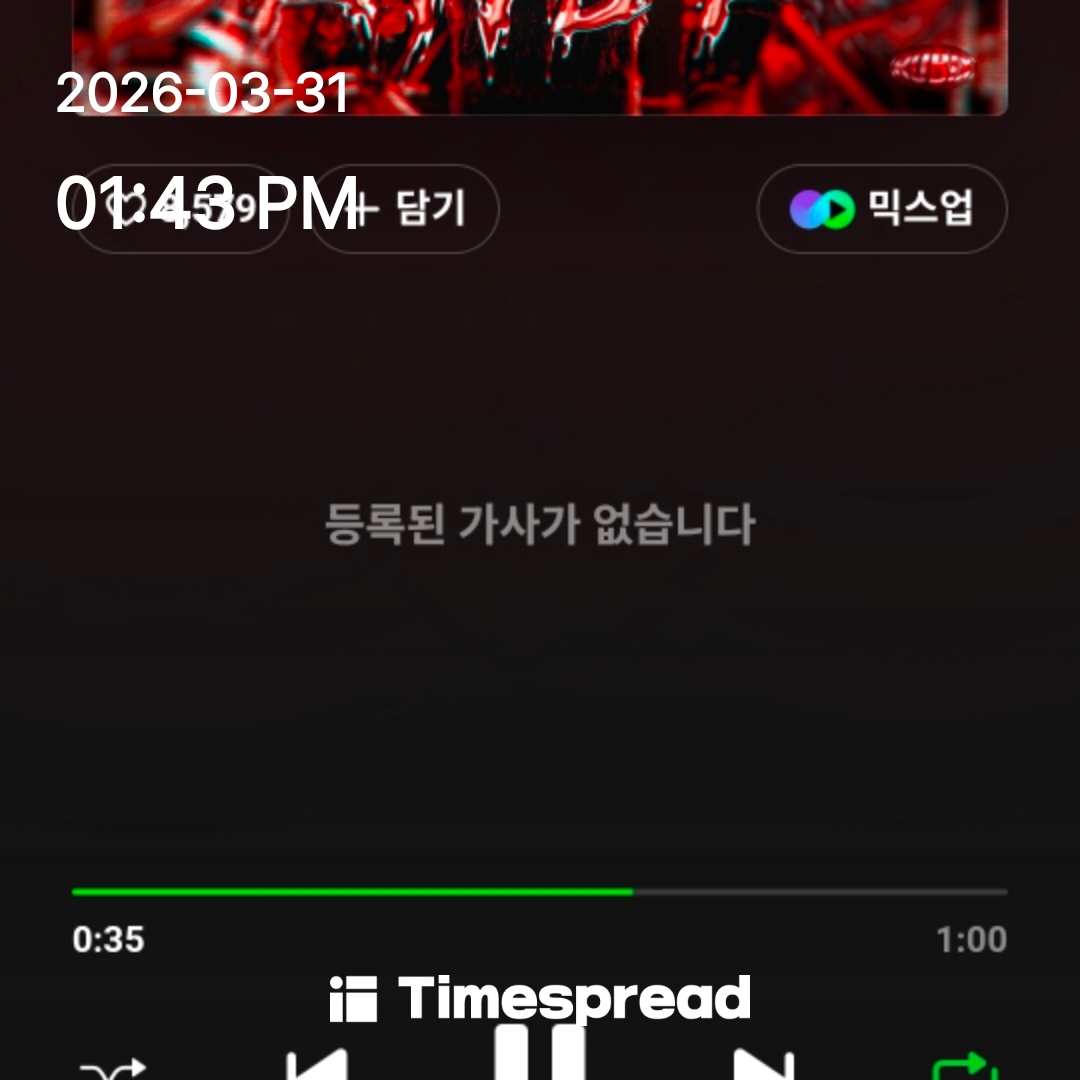Viewport: 1080px width, 1080px height.
Task: Seek using the green playback progress bar
Action: [x=540, y=891]
